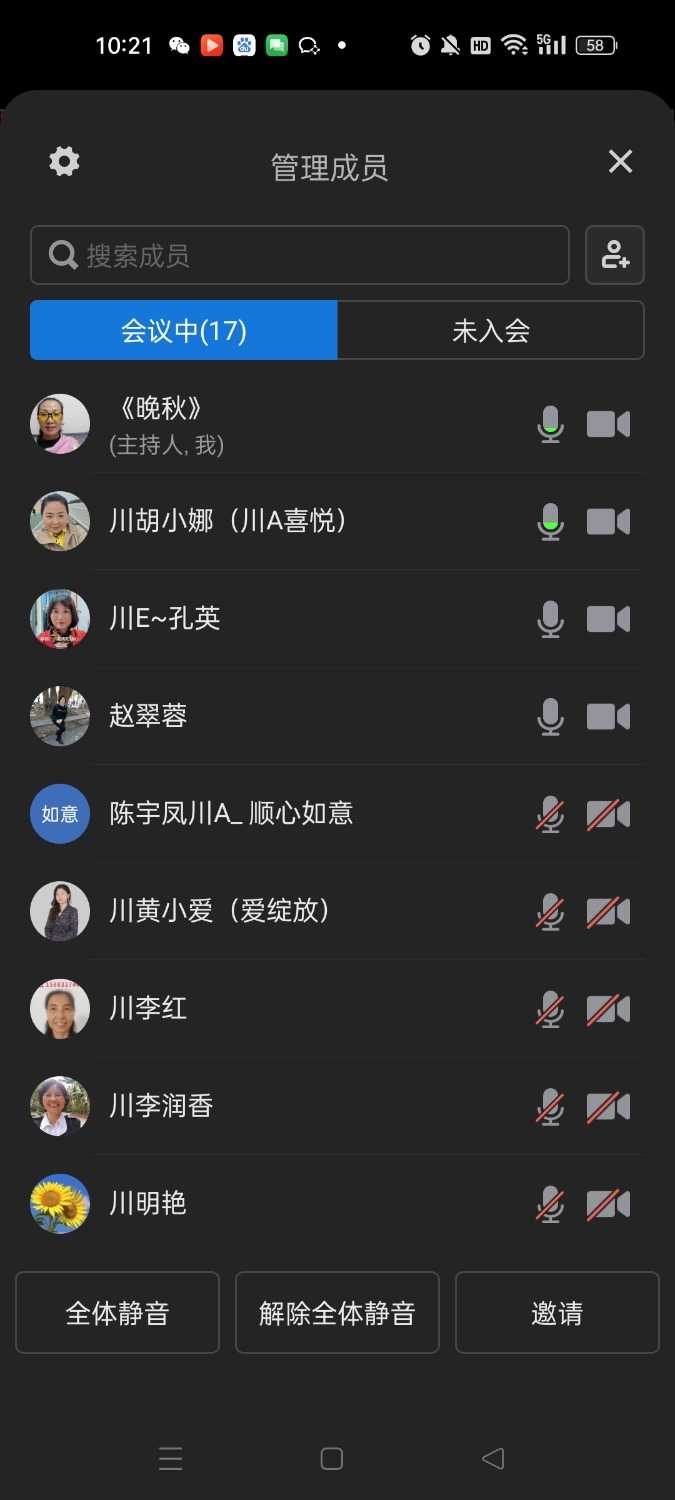The height and width of the screenshot is (1500, 675).
Task: Go back using the system back button
Action: tap(492, 1459)
